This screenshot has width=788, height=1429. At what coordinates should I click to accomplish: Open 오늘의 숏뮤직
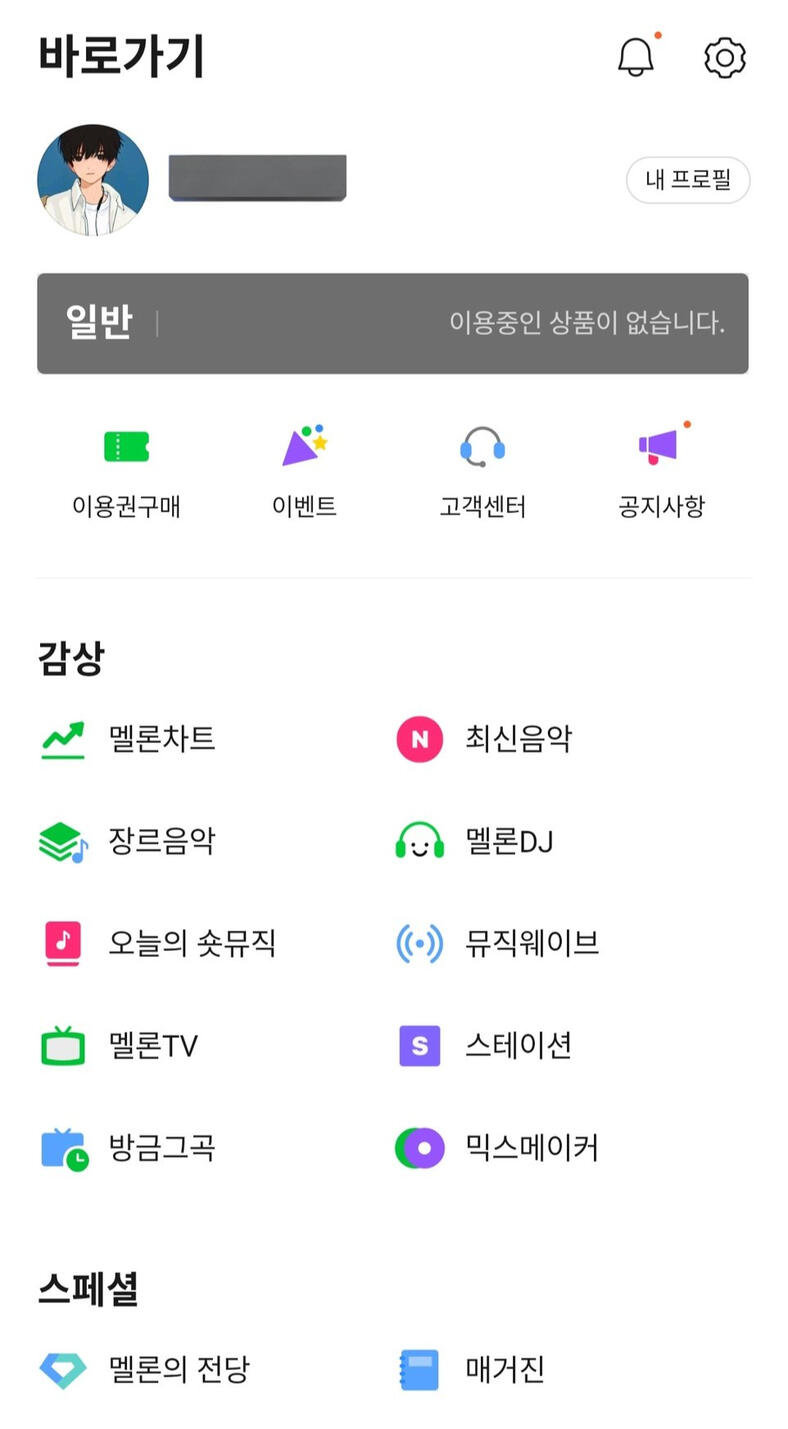[x=160, y=944]
